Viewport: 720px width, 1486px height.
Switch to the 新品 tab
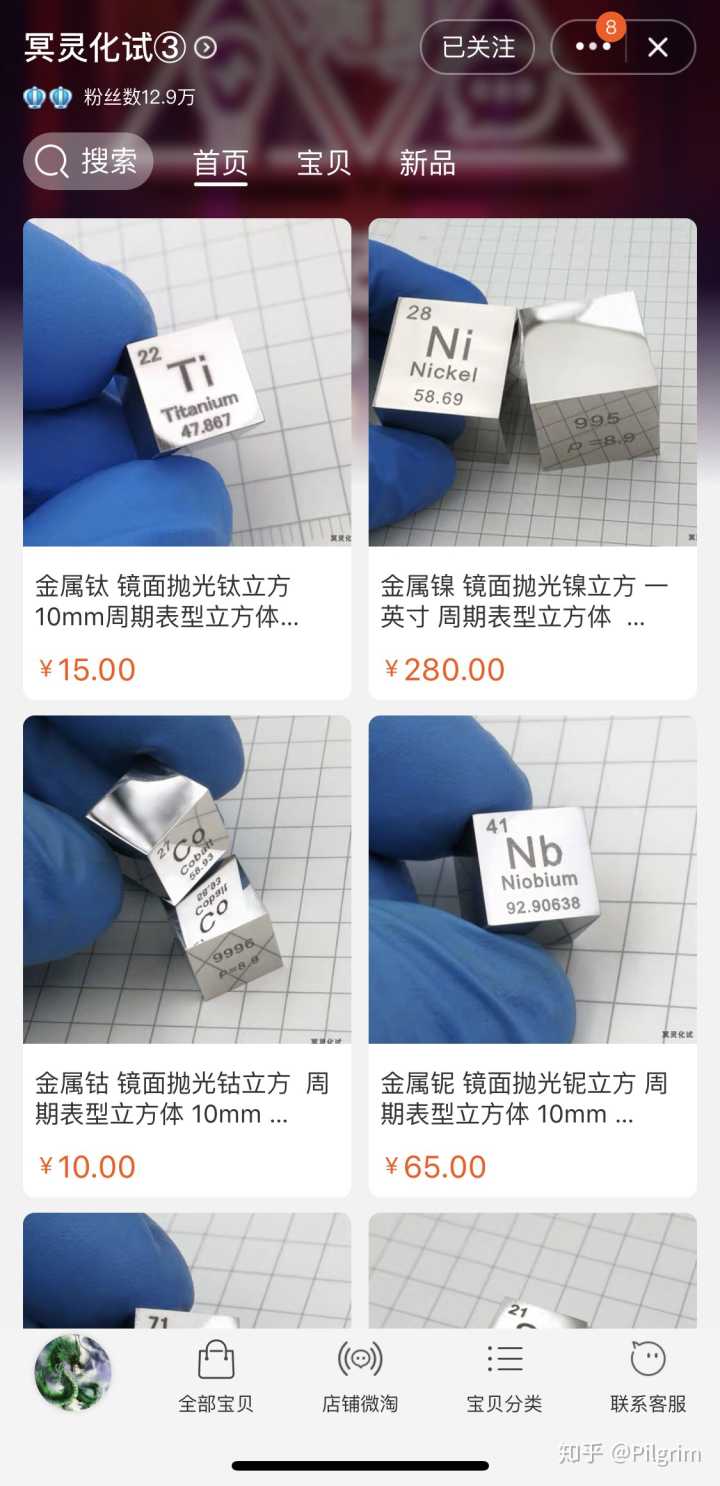pos(427,163)
